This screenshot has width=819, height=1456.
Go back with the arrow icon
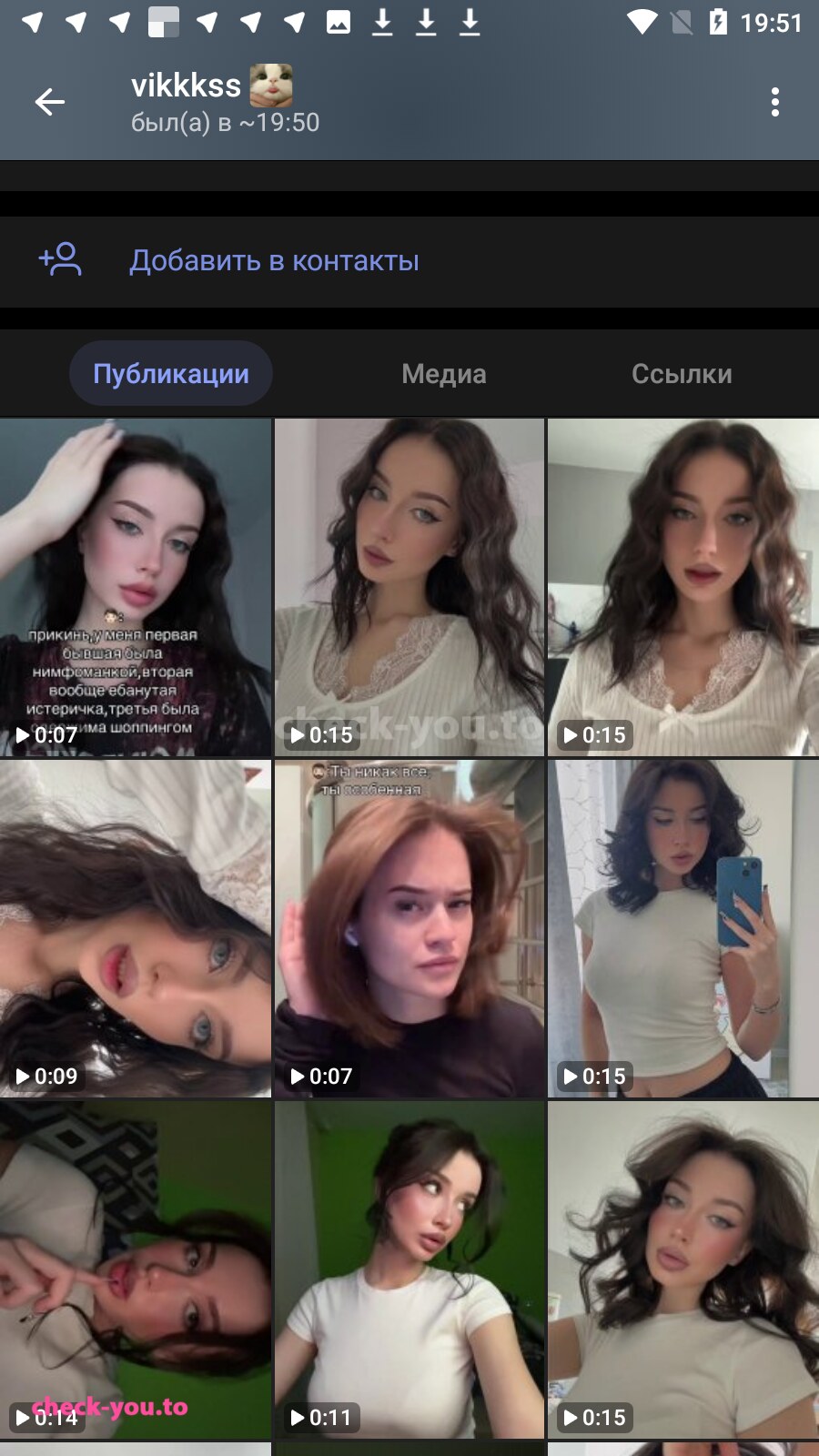50,102
